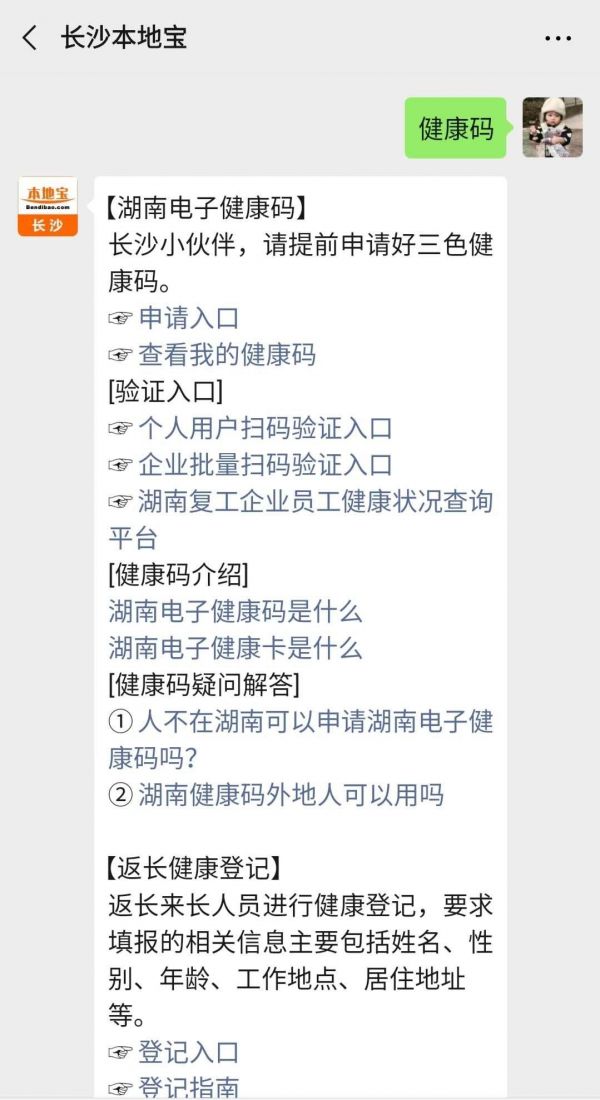Open the three-dot overflow menu
600x1100 pixels.
tap(558, 38)
